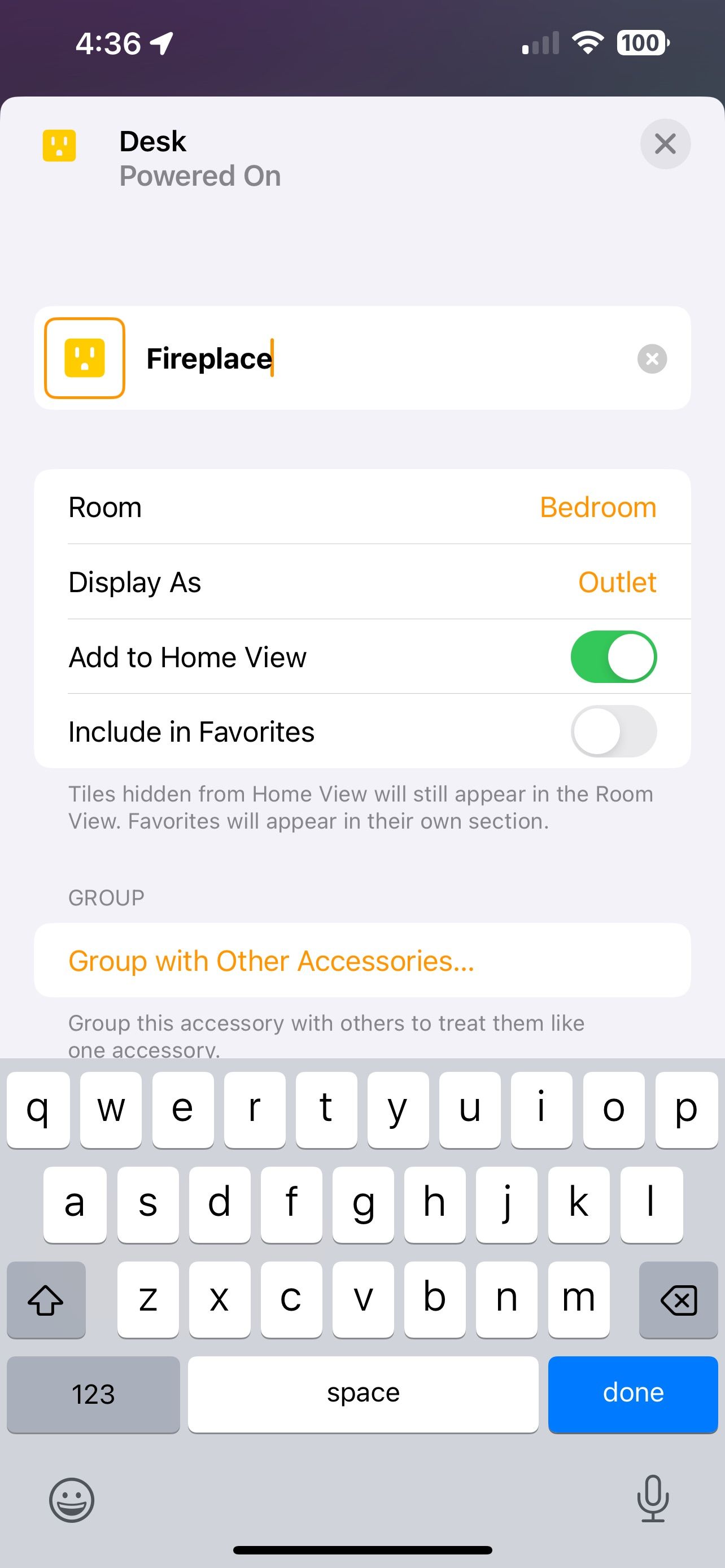Tap the Wi-Fi indicator in the status bar
This screenshot has height=1568, width=725.
coord(586,42)
